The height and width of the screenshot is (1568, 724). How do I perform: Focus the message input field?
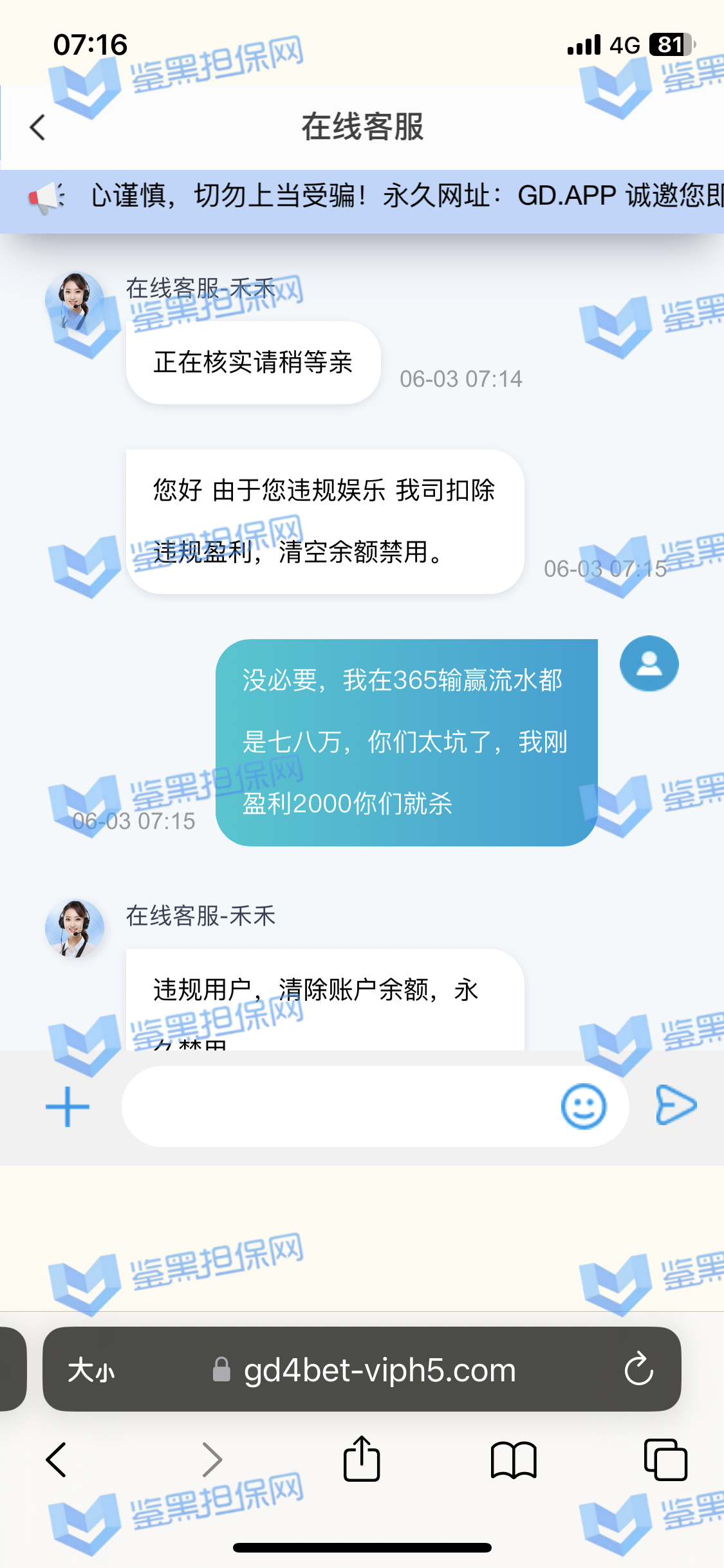pos(335,1106)
